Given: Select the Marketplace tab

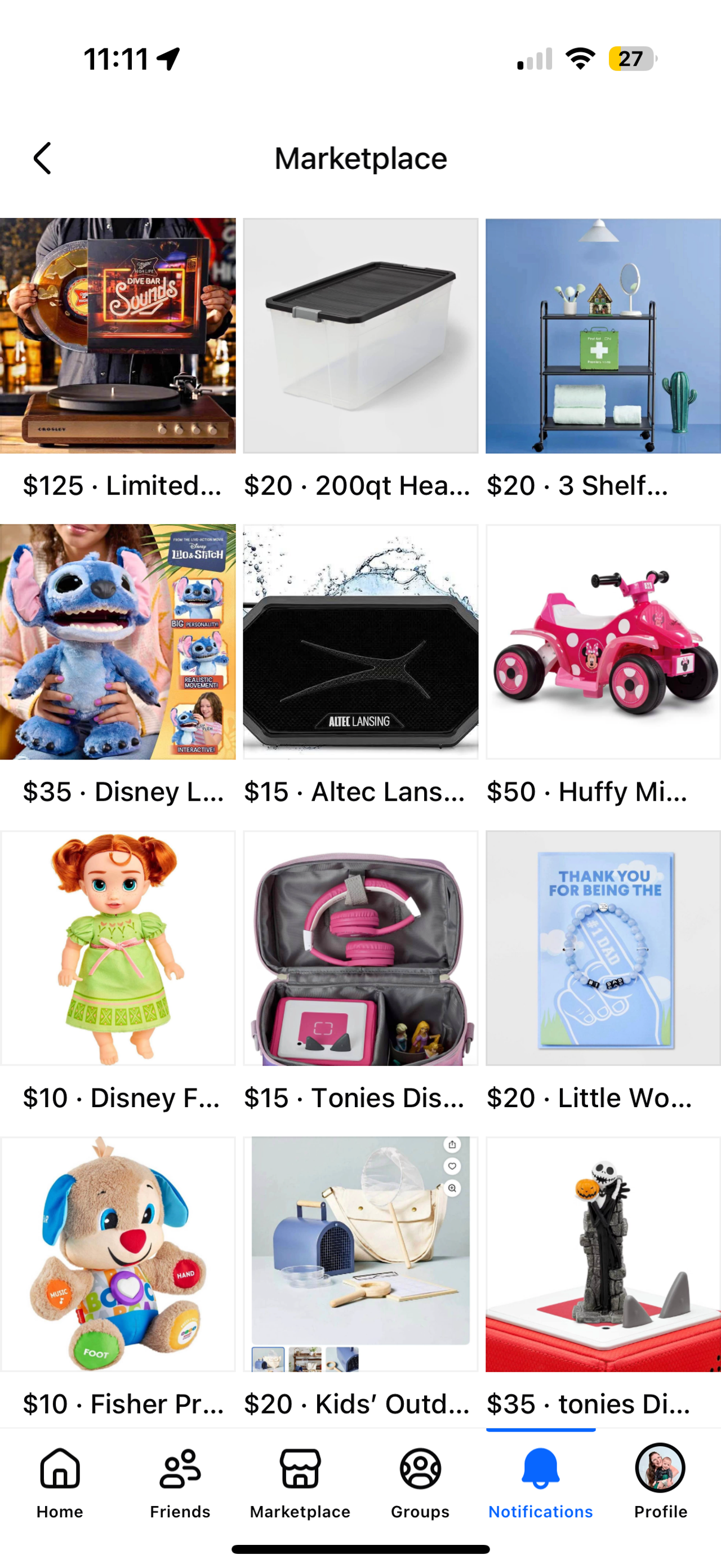Looking at the screenshot, I should 300,1481.
